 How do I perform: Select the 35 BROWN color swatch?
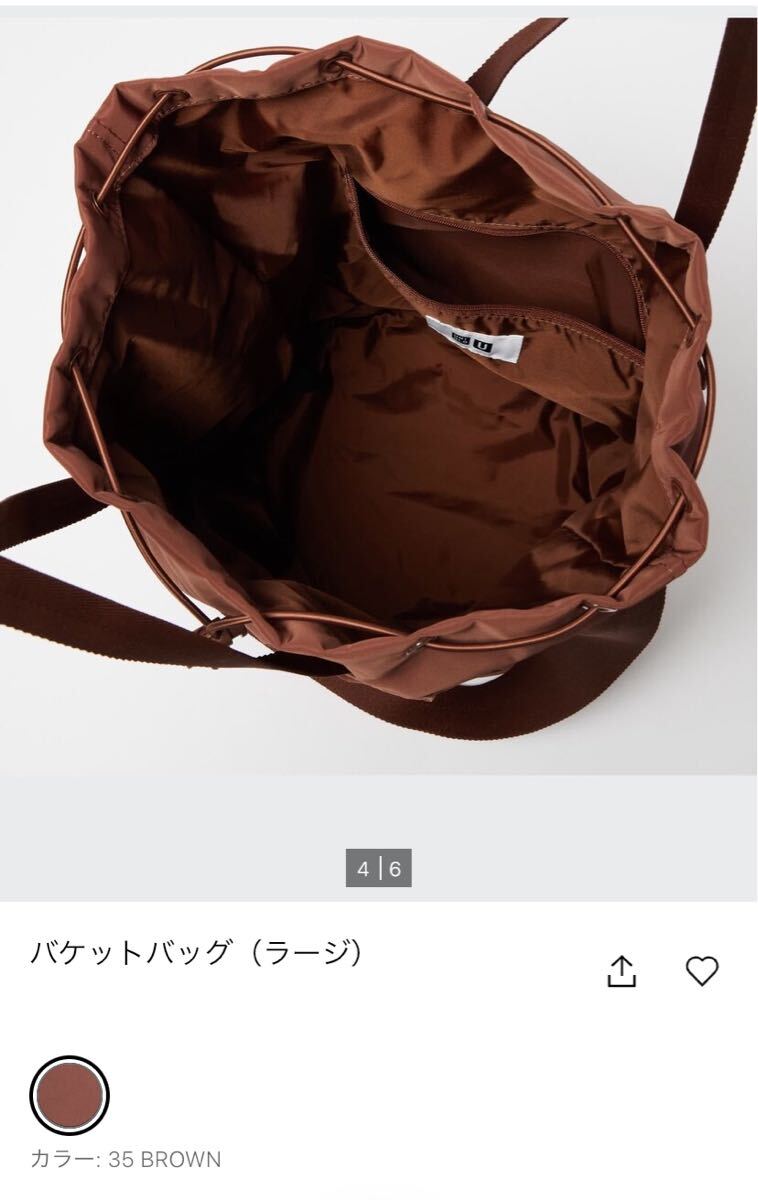[69, 1095]
